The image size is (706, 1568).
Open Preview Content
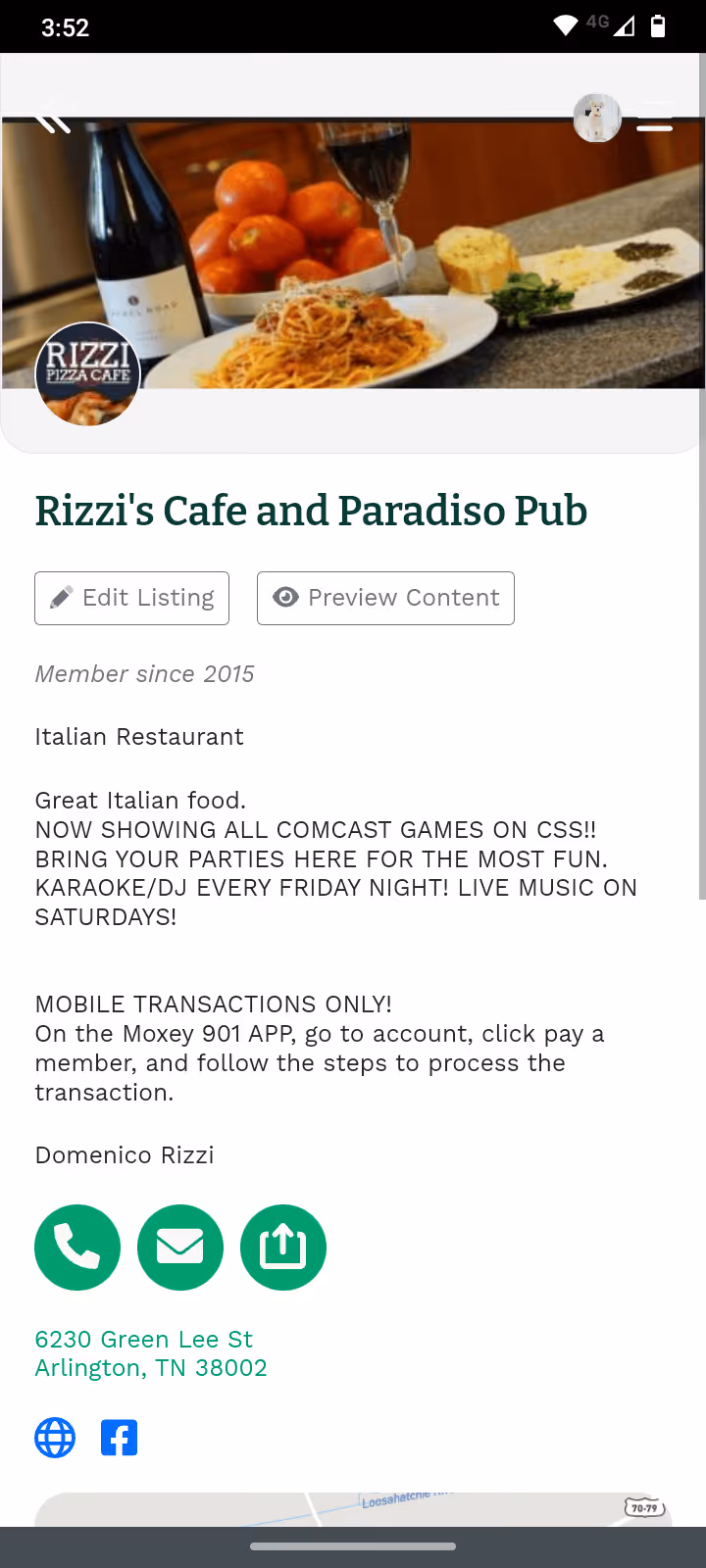pos(385,598)
